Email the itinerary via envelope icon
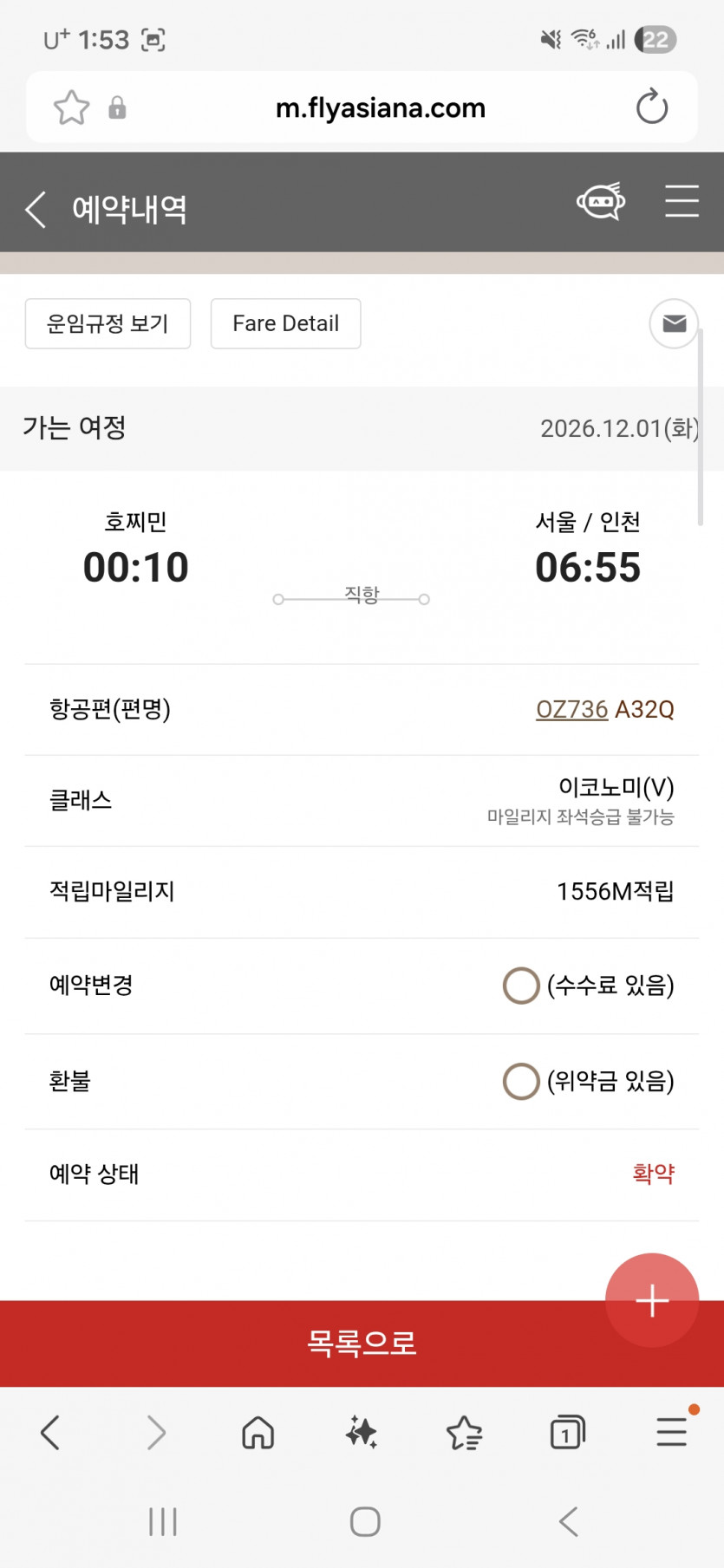The width and height of the screenshot is (724, 1568). pos(674,323)
